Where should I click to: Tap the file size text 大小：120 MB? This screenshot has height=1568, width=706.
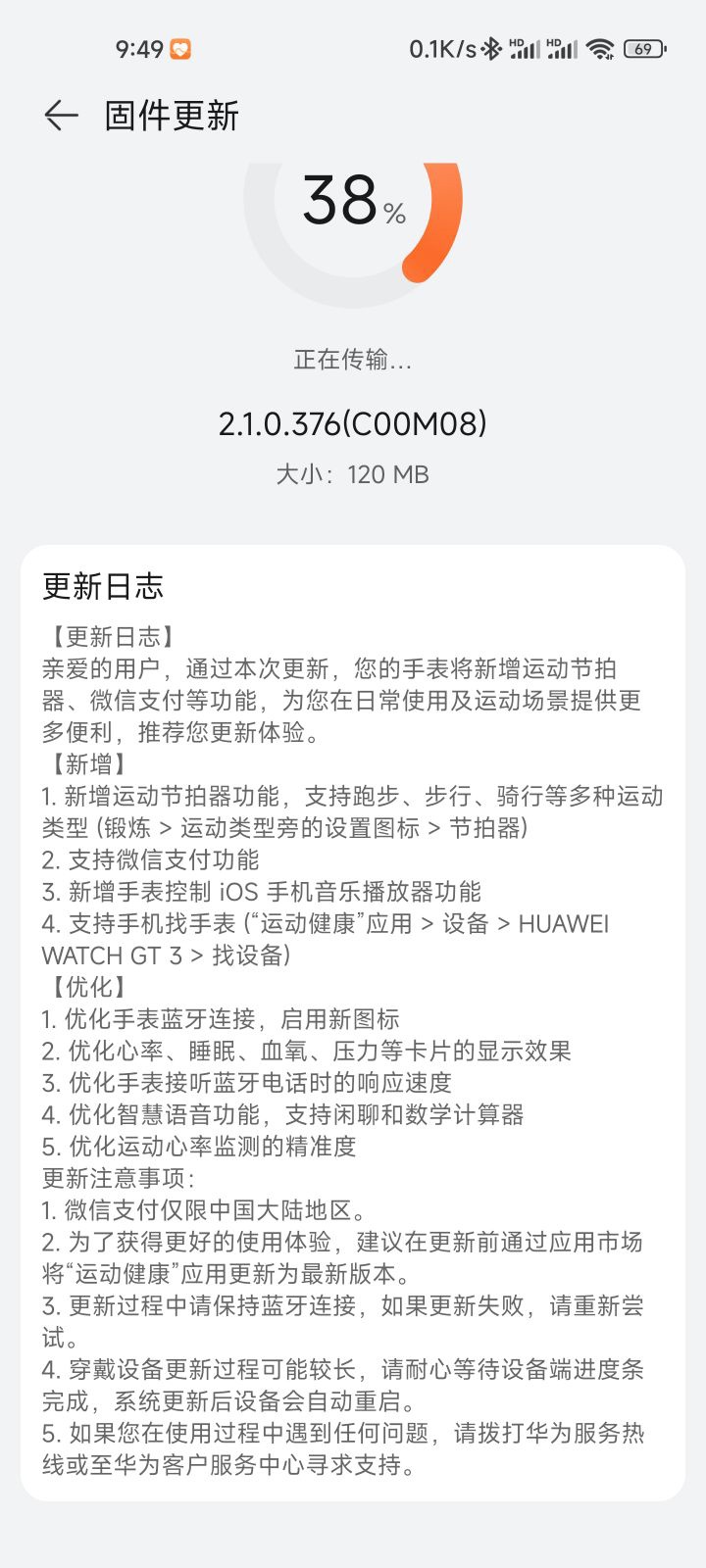tap(353, 473)
